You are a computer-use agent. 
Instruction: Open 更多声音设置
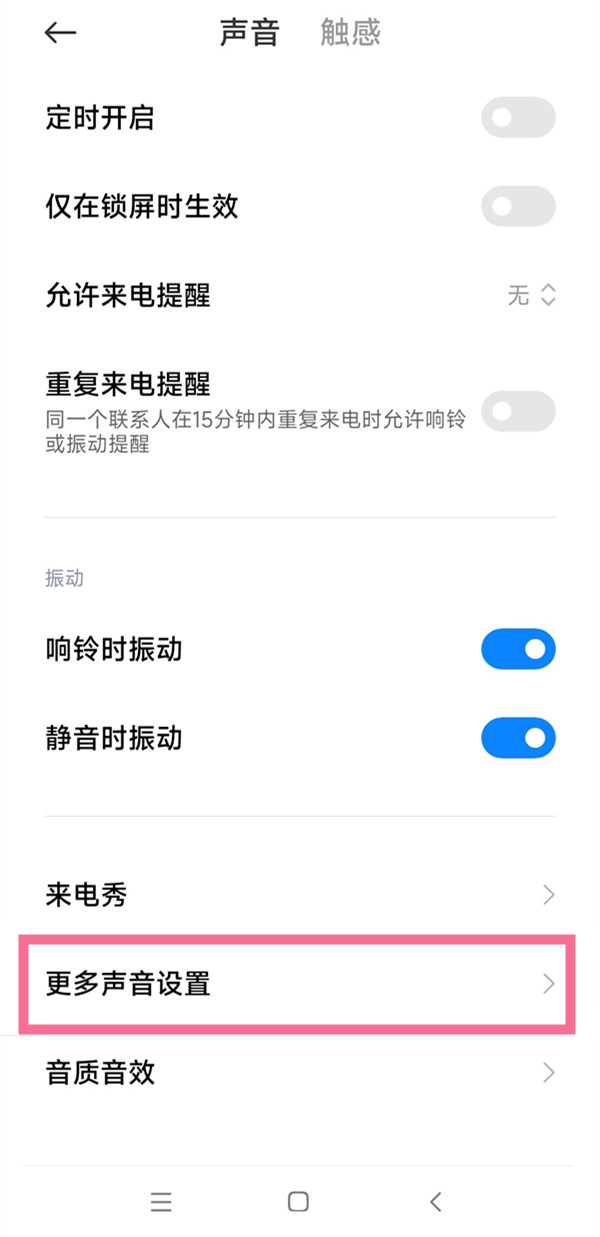click(x=300, y=984)
